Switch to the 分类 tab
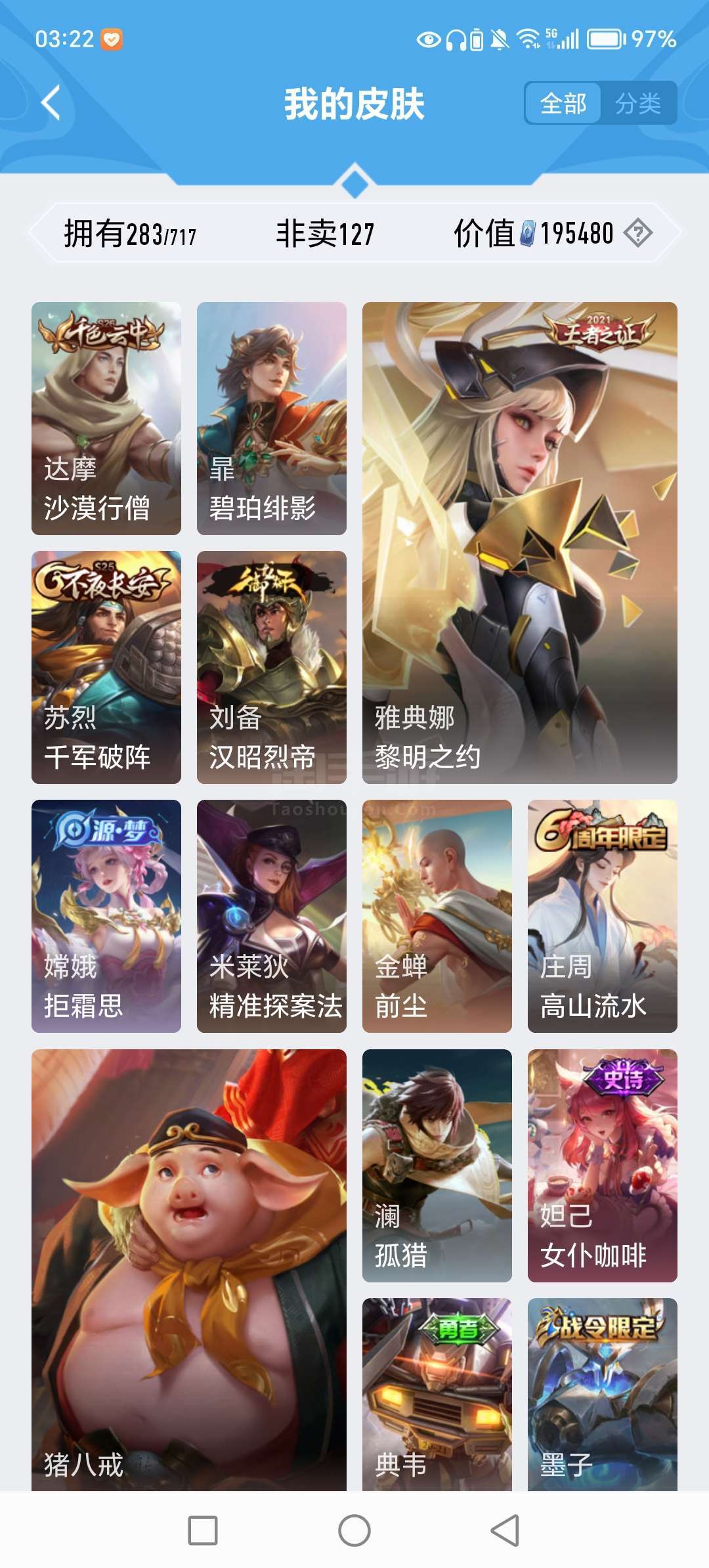 tap(638, 103)
